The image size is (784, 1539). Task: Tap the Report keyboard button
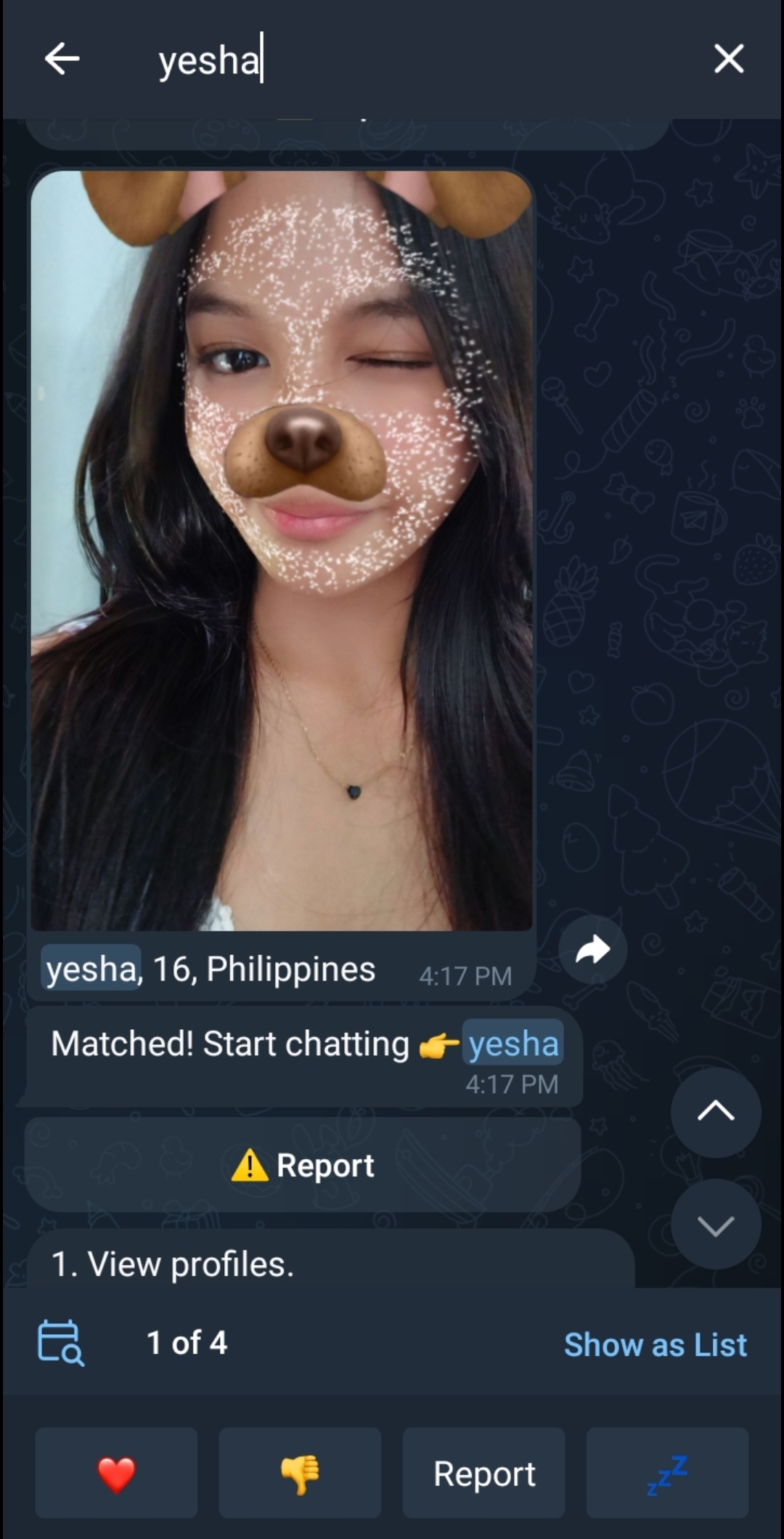point(484,1474)
